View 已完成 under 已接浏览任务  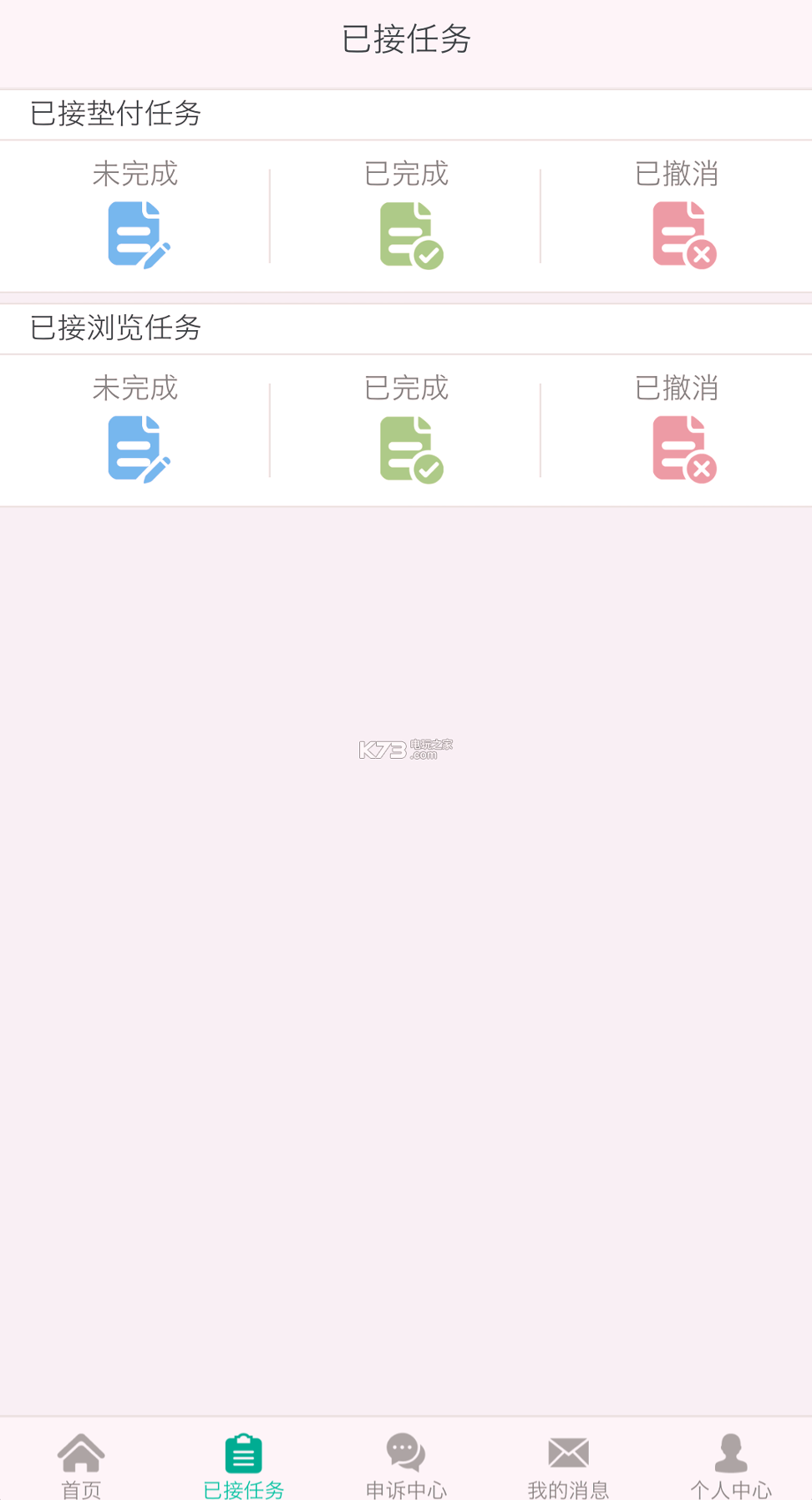408,430
